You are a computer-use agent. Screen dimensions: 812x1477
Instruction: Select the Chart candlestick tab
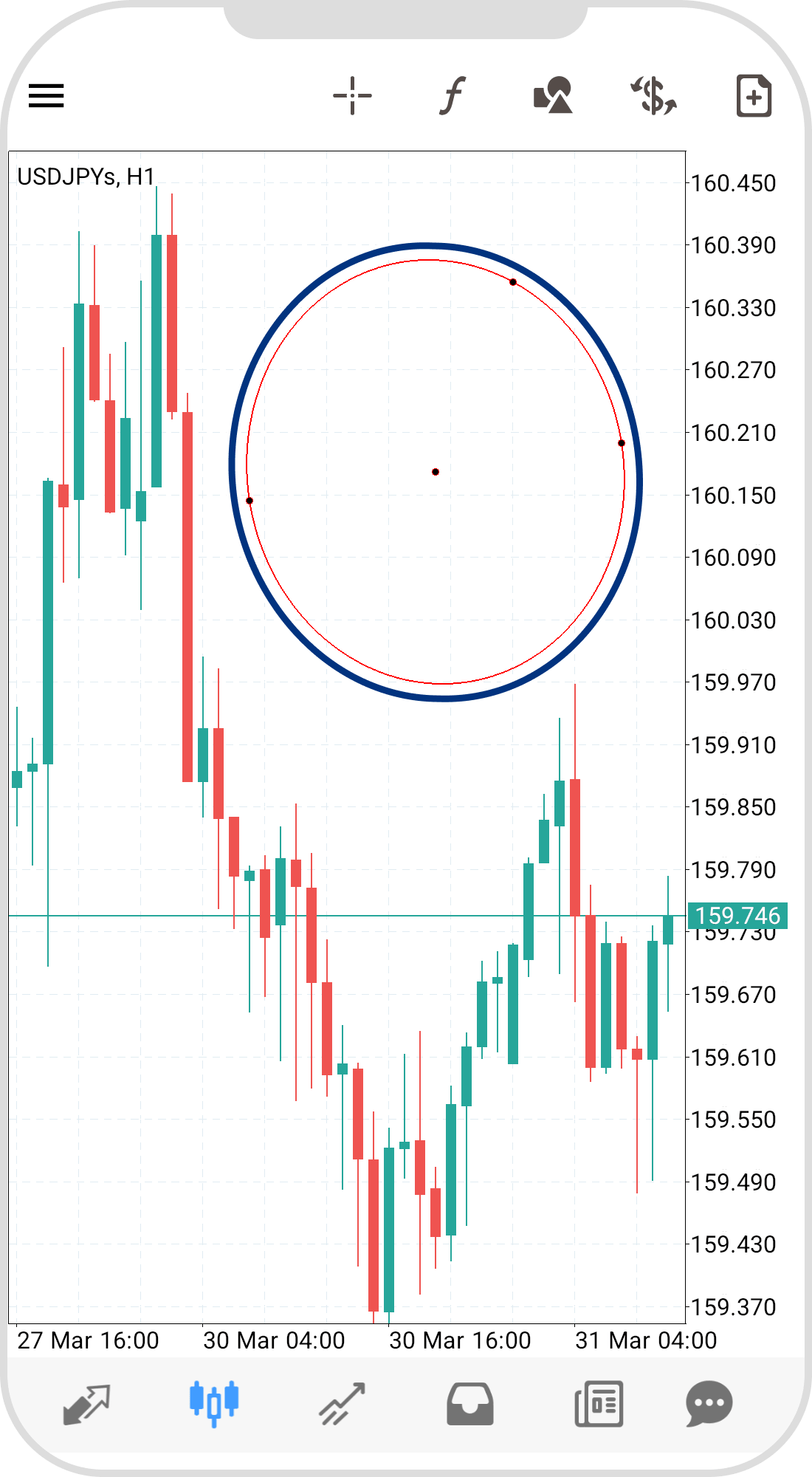pyautogui.click(x=214, y=1403)
